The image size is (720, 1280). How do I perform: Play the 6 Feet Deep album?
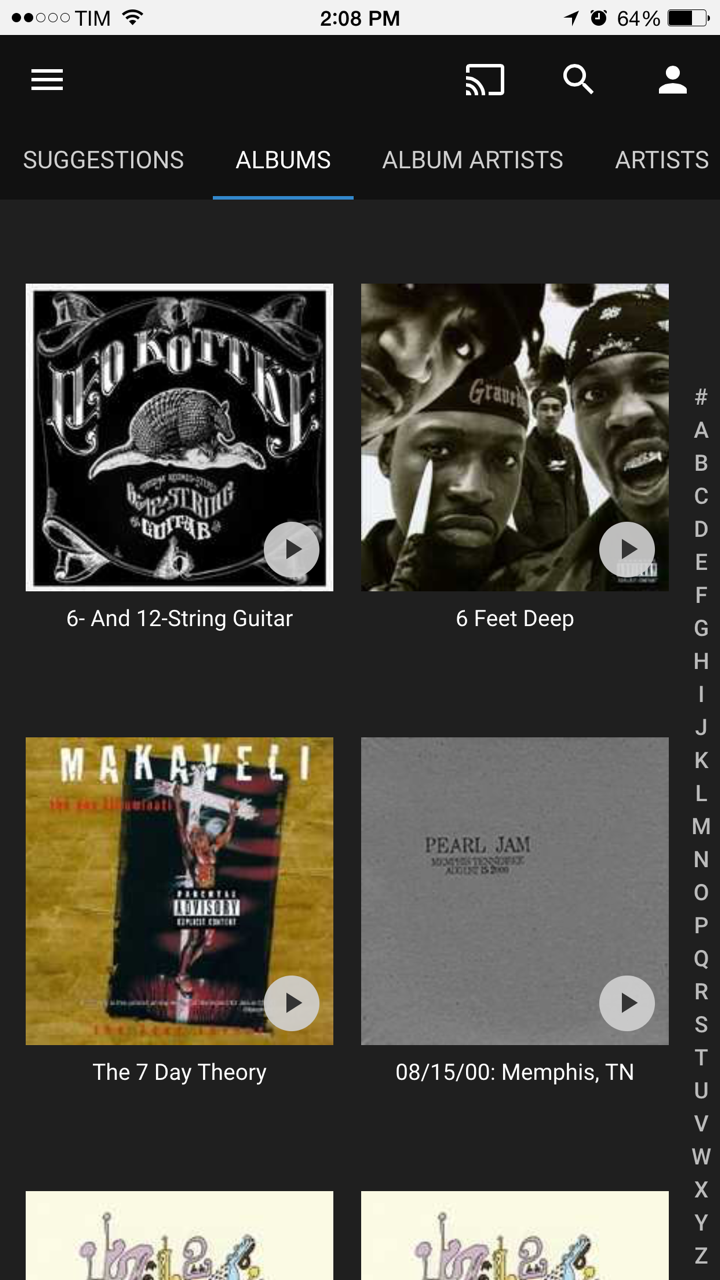tap(627, 549)
